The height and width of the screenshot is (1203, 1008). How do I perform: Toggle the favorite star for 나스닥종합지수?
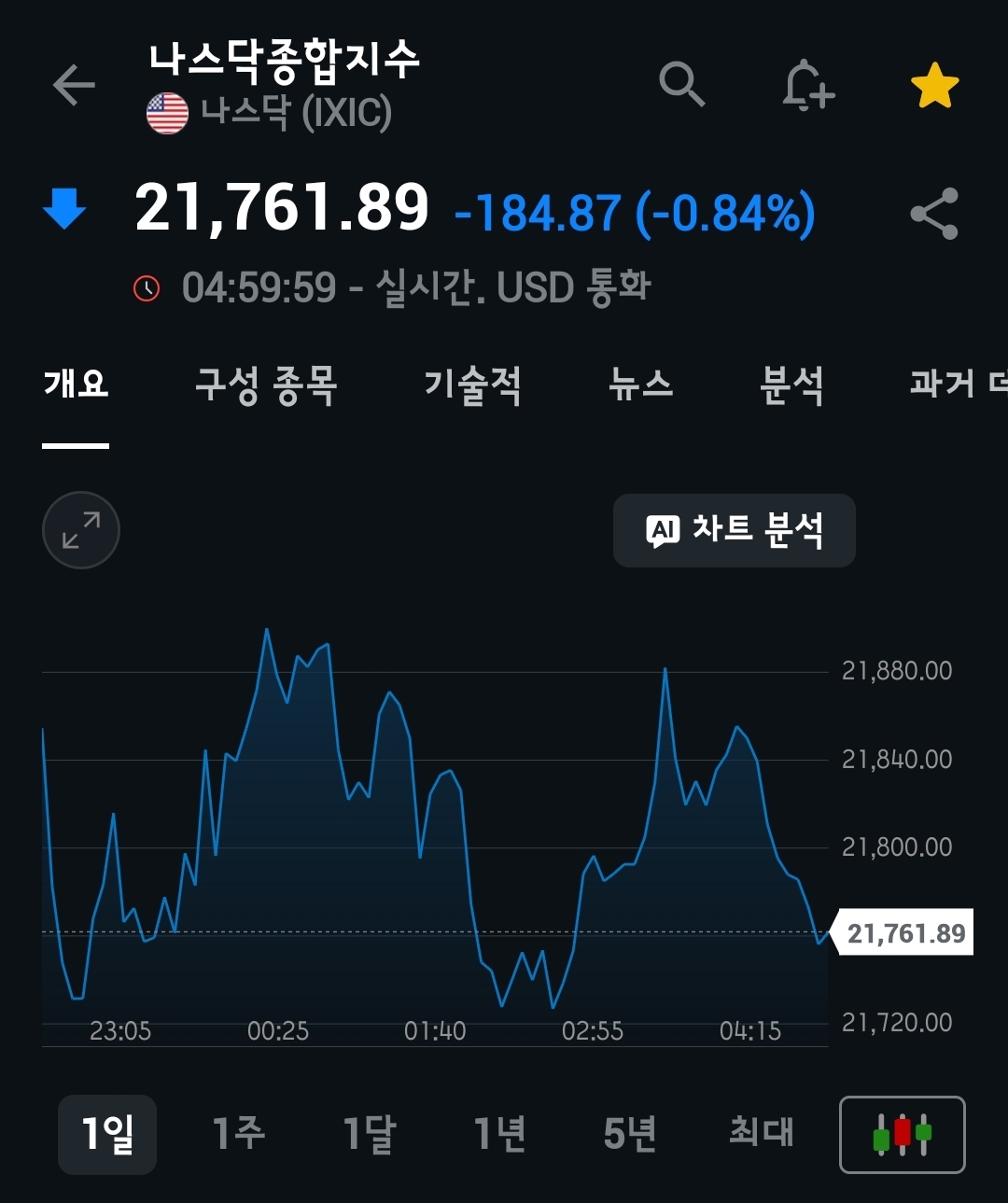pos(934,86)
